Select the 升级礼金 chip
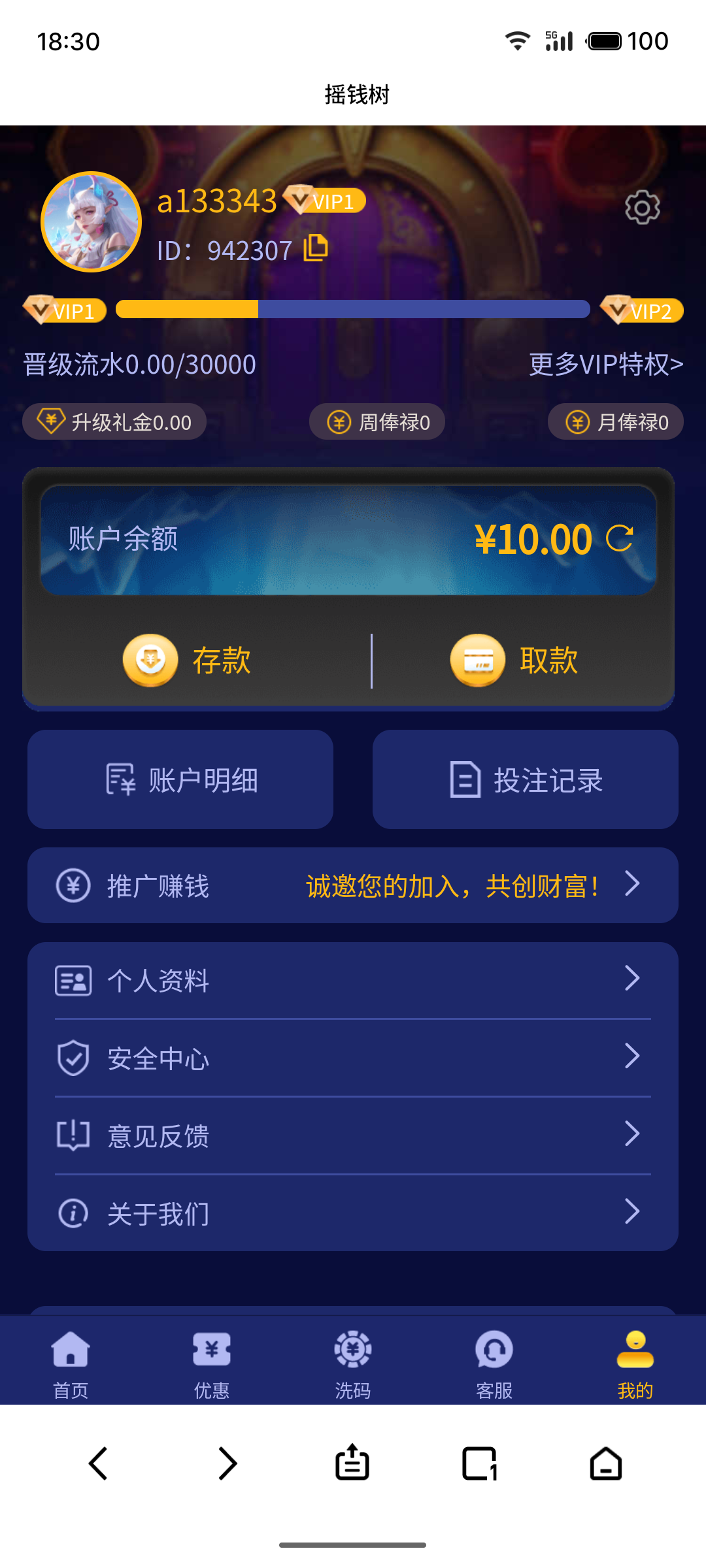This screenshot has height=1568, width=706. pyautogui.click(x=115, y=422)
